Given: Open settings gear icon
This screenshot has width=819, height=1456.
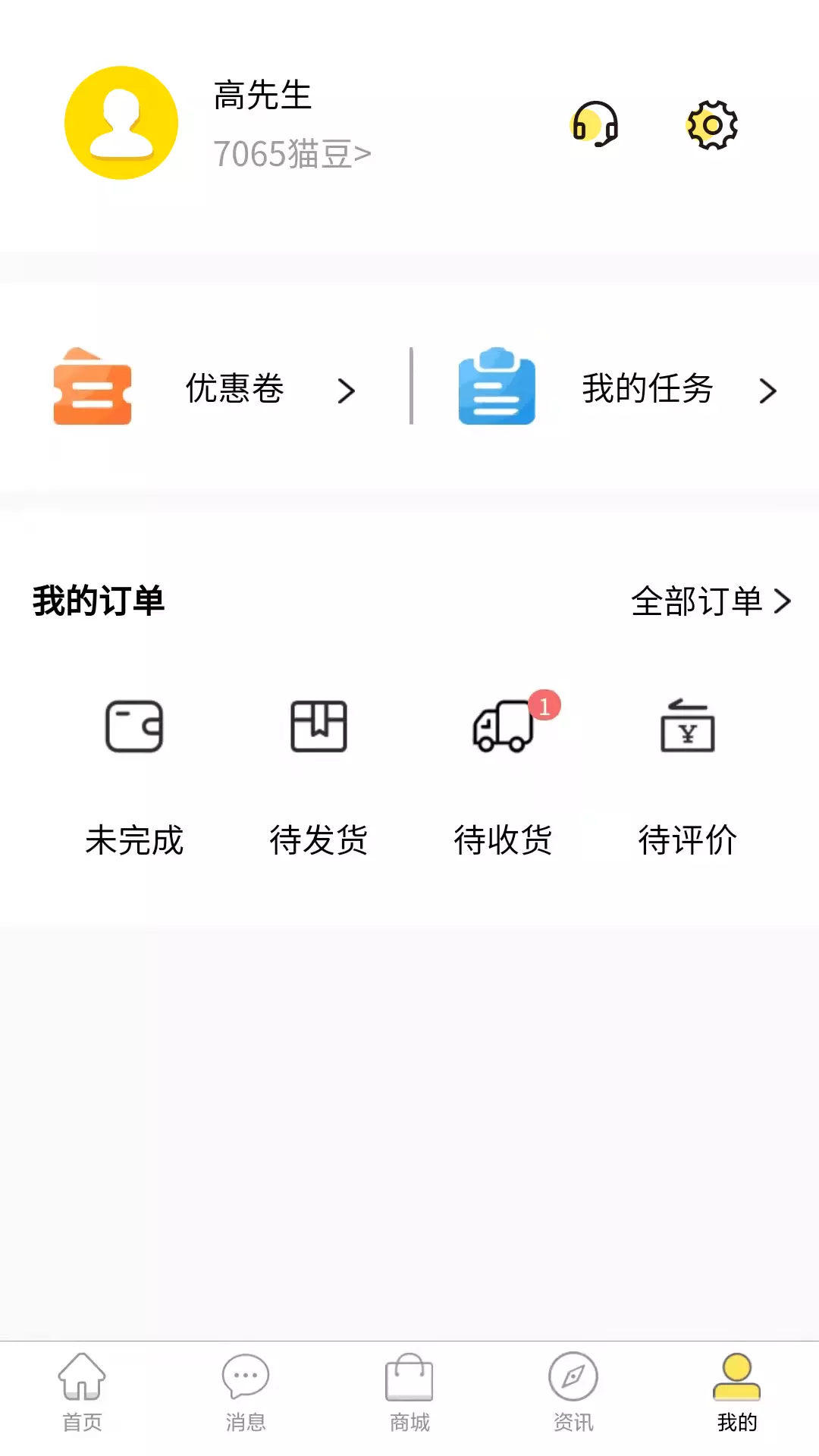Looking at the screenshot, I should click(x=712, y=124).
